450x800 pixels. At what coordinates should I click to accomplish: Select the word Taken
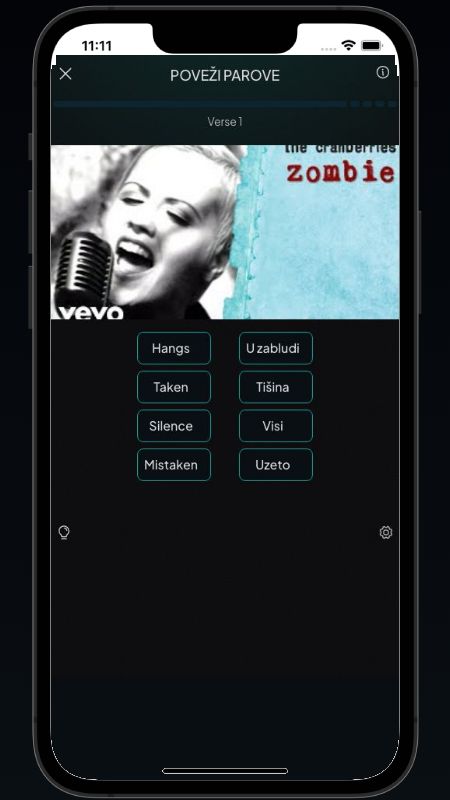pyautogui.click(x=173, y=387)
